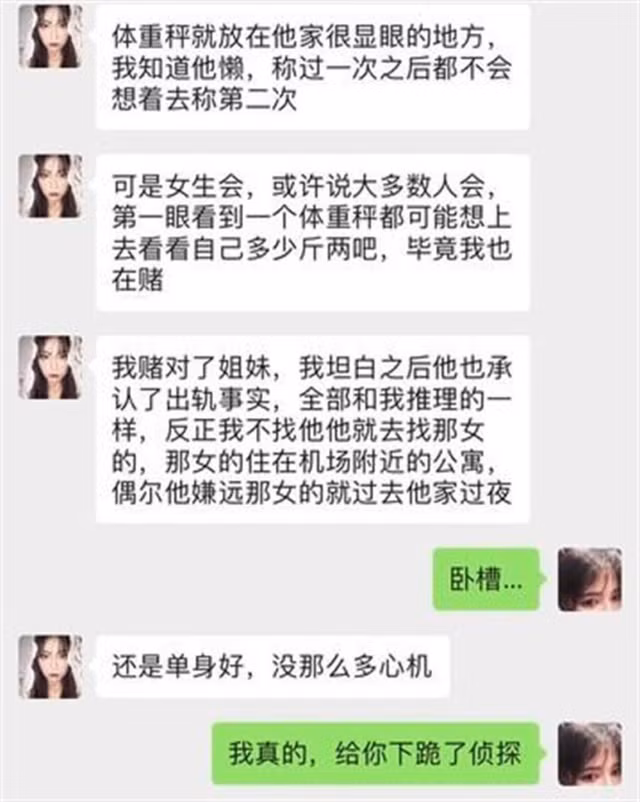Open sender's avatar beside the 体重秤就放在他家 message
Viewport: 640px width, 802px height.
tap(50, 36)
